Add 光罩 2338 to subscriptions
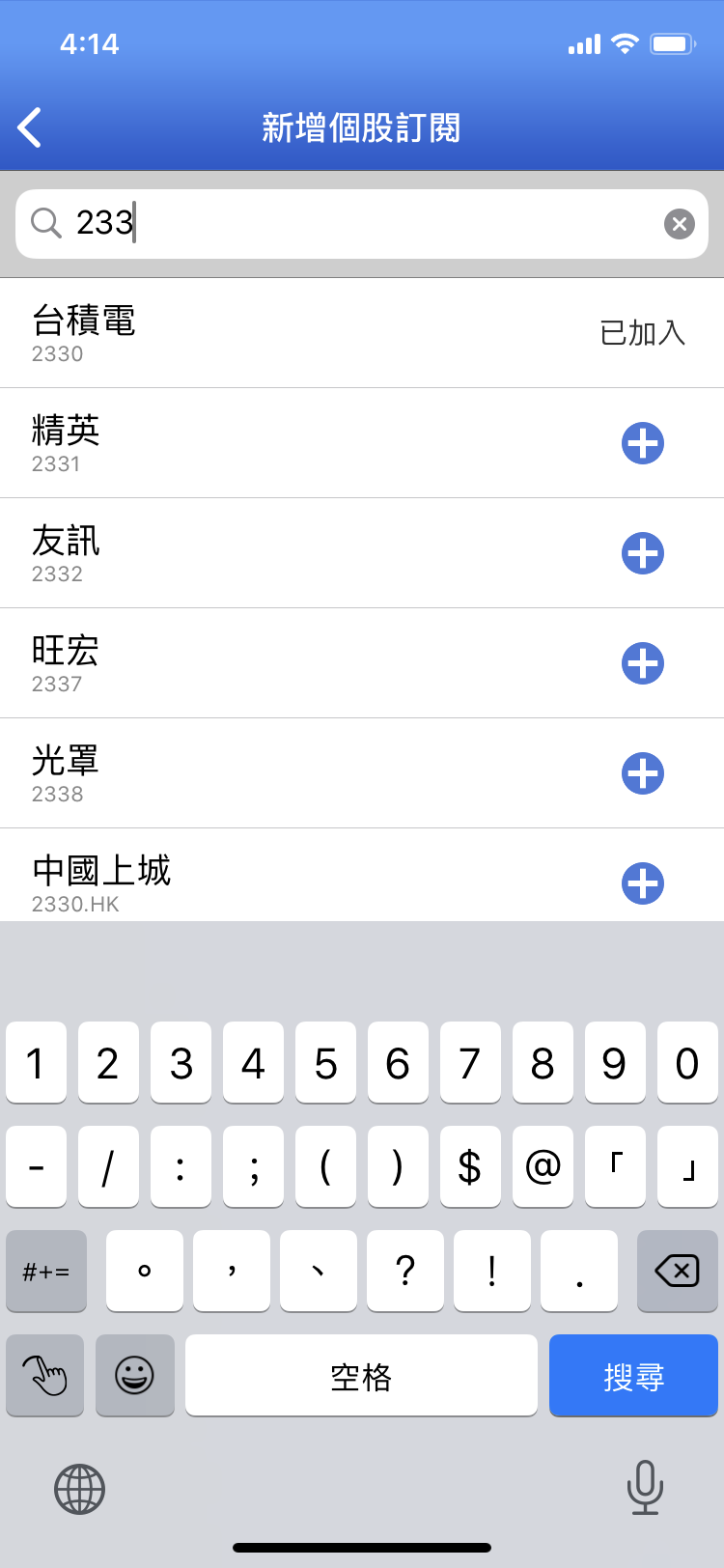This screenshot has height=1568, width=724. [642, 773]
